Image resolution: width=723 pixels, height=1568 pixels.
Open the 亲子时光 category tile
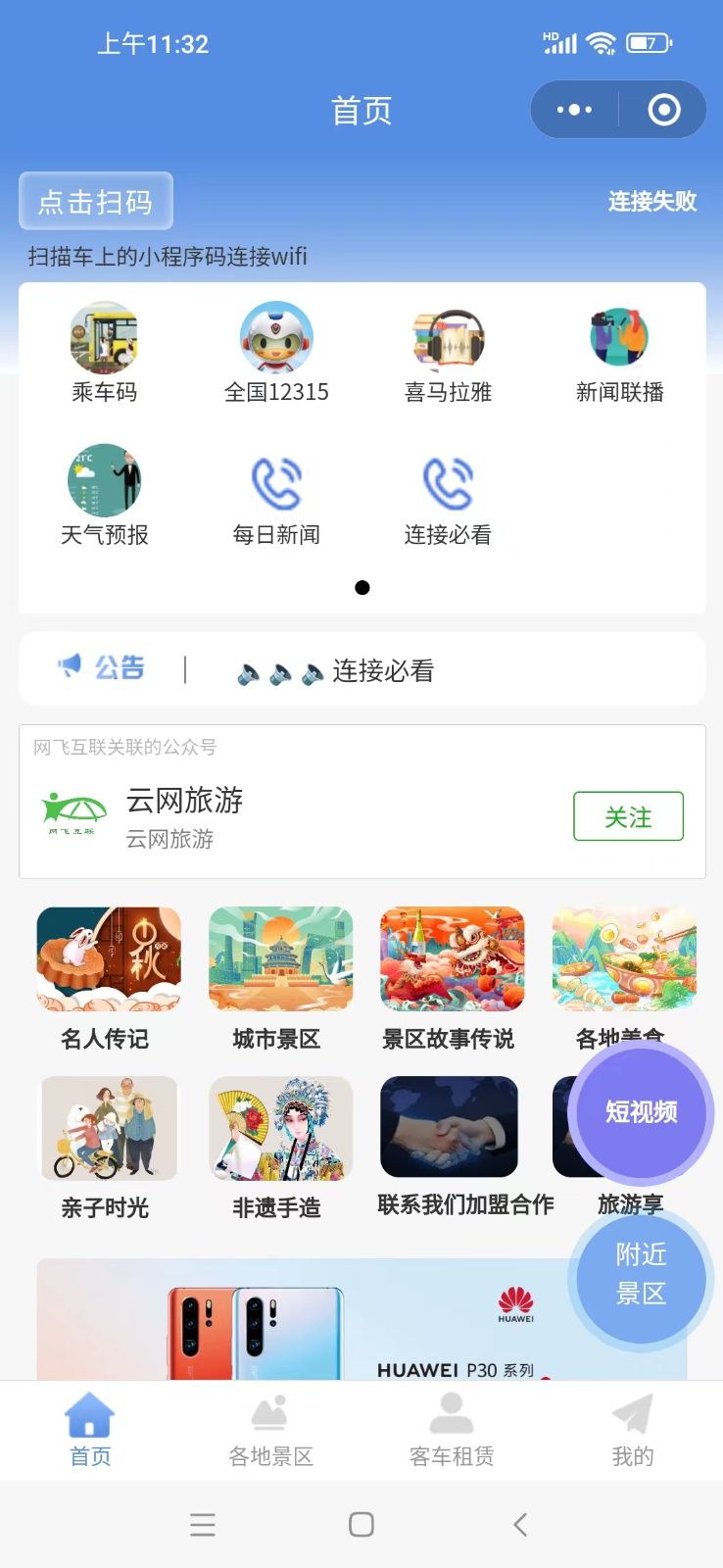(x=108, y=1148)
